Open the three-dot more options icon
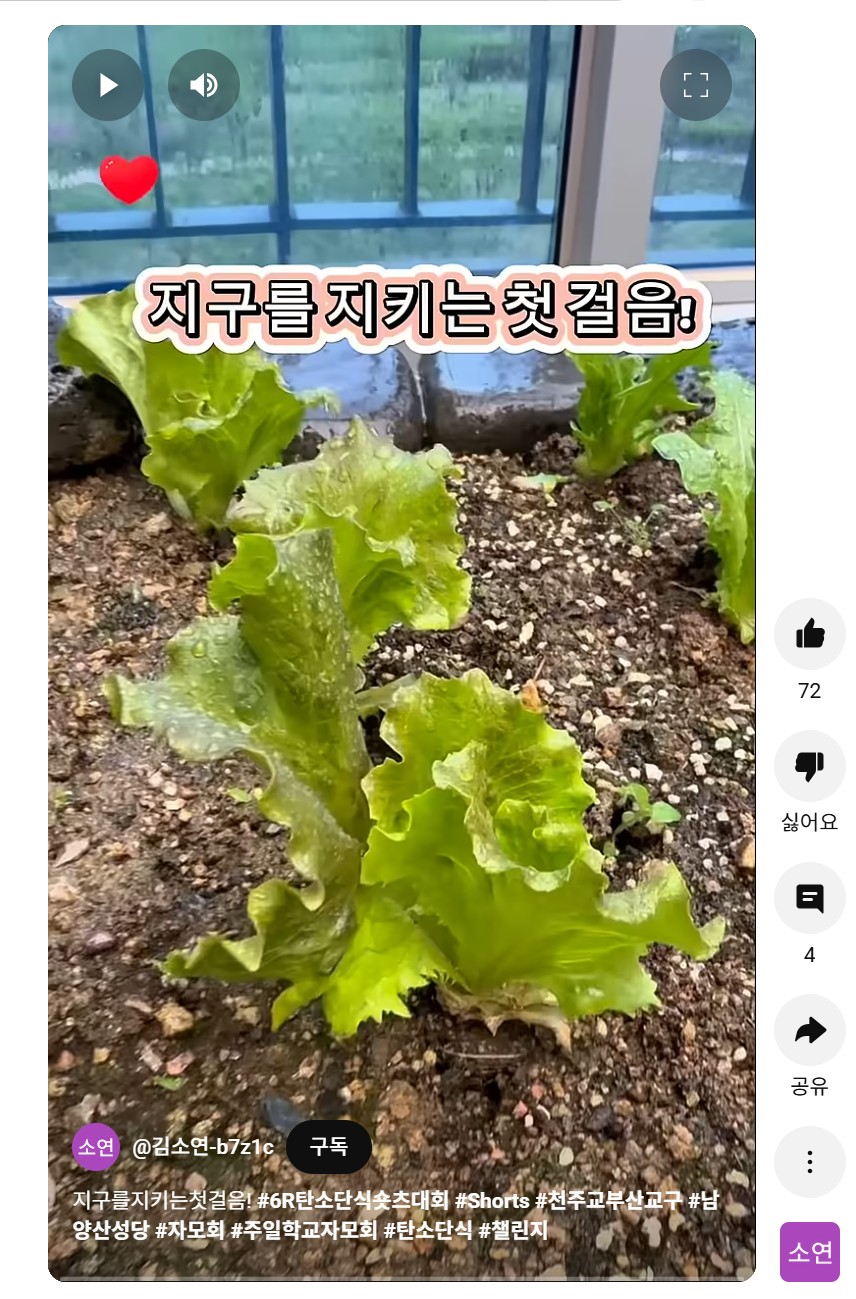Viewport: 856px width, 1299px height. coord(810,1162)
